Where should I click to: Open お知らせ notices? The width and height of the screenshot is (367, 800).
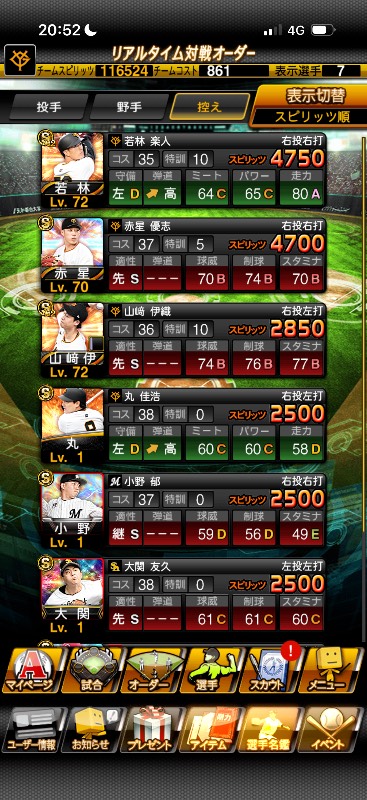click(92, 730)
